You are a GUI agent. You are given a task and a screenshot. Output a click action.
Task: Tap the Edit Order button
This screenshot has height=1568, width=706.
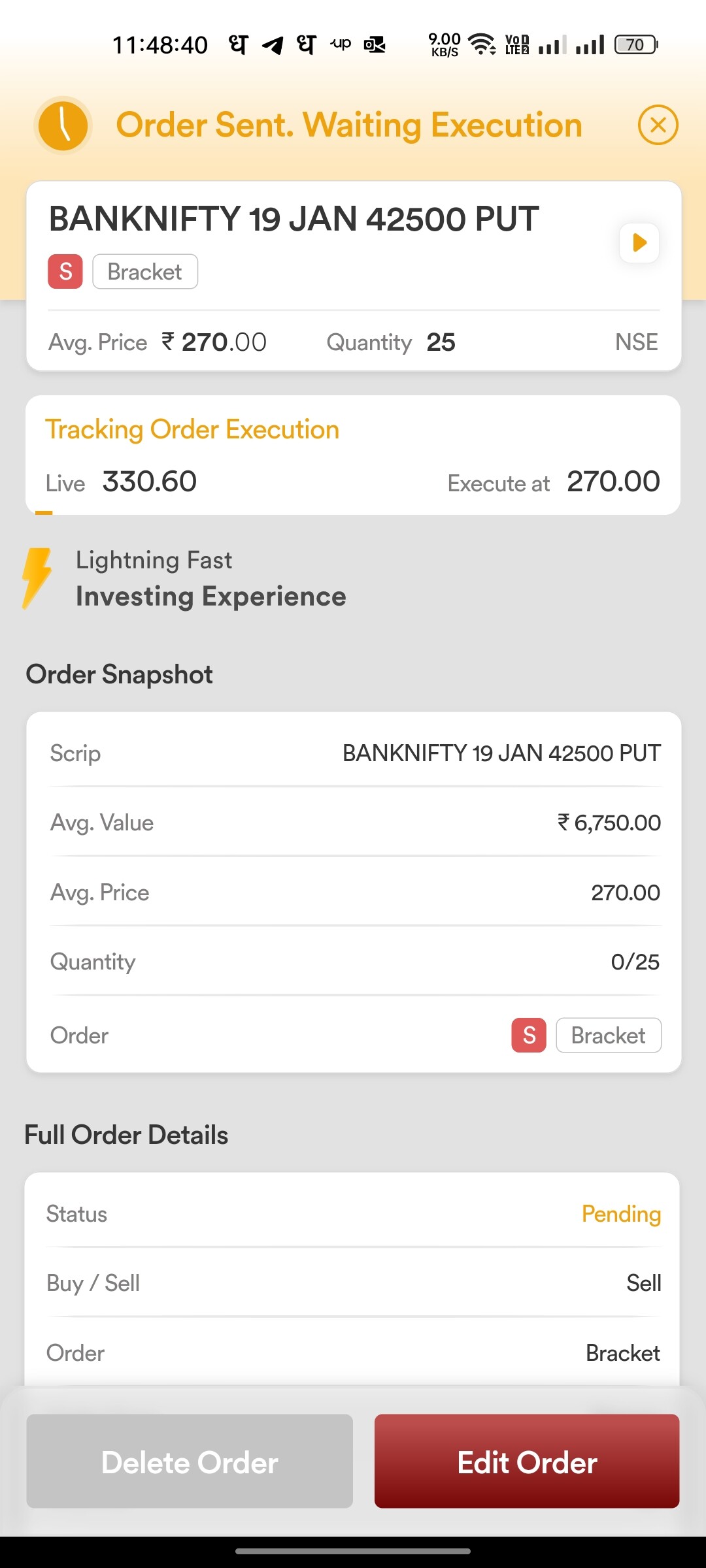pyautogui.click(x=527, y=1462)
